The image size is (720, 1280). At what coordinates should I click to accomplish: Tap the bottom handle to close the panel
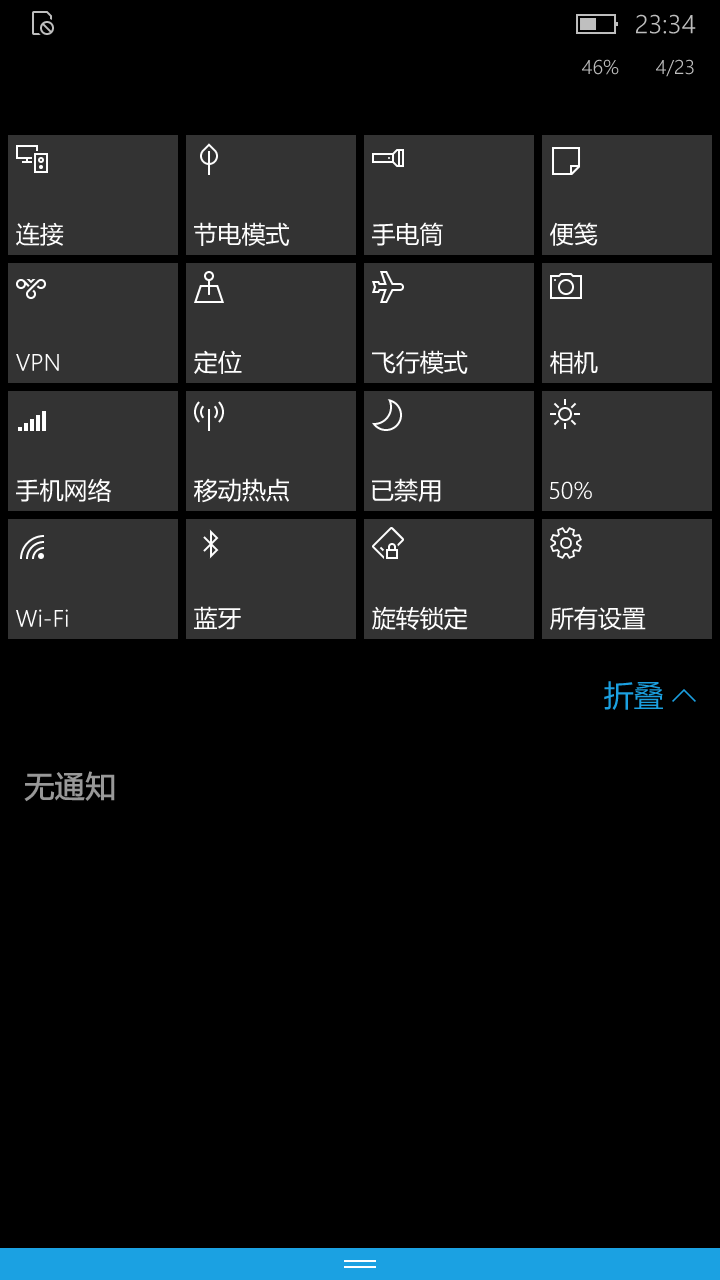[x=360, y=1264]
